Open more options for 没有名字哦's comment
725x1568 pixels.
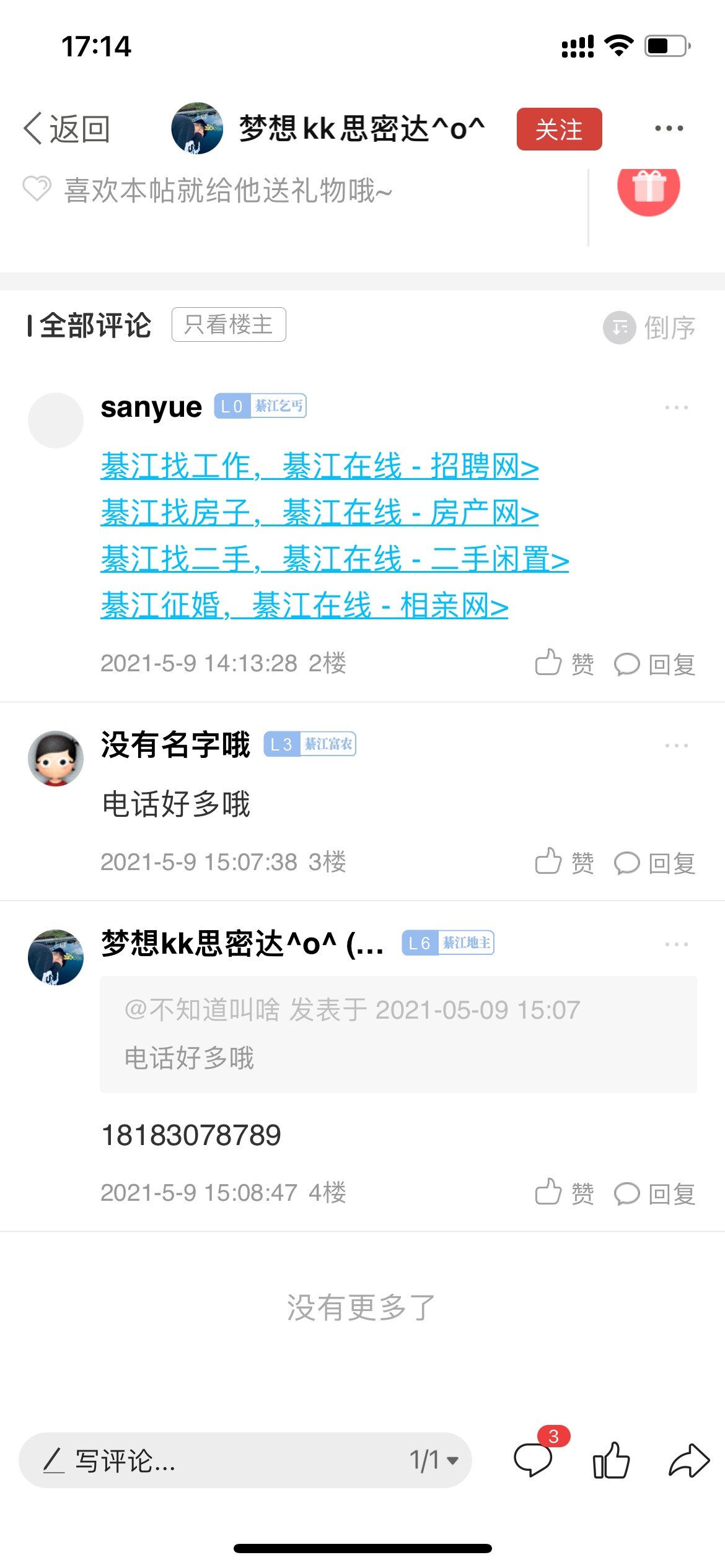(676, 746)
